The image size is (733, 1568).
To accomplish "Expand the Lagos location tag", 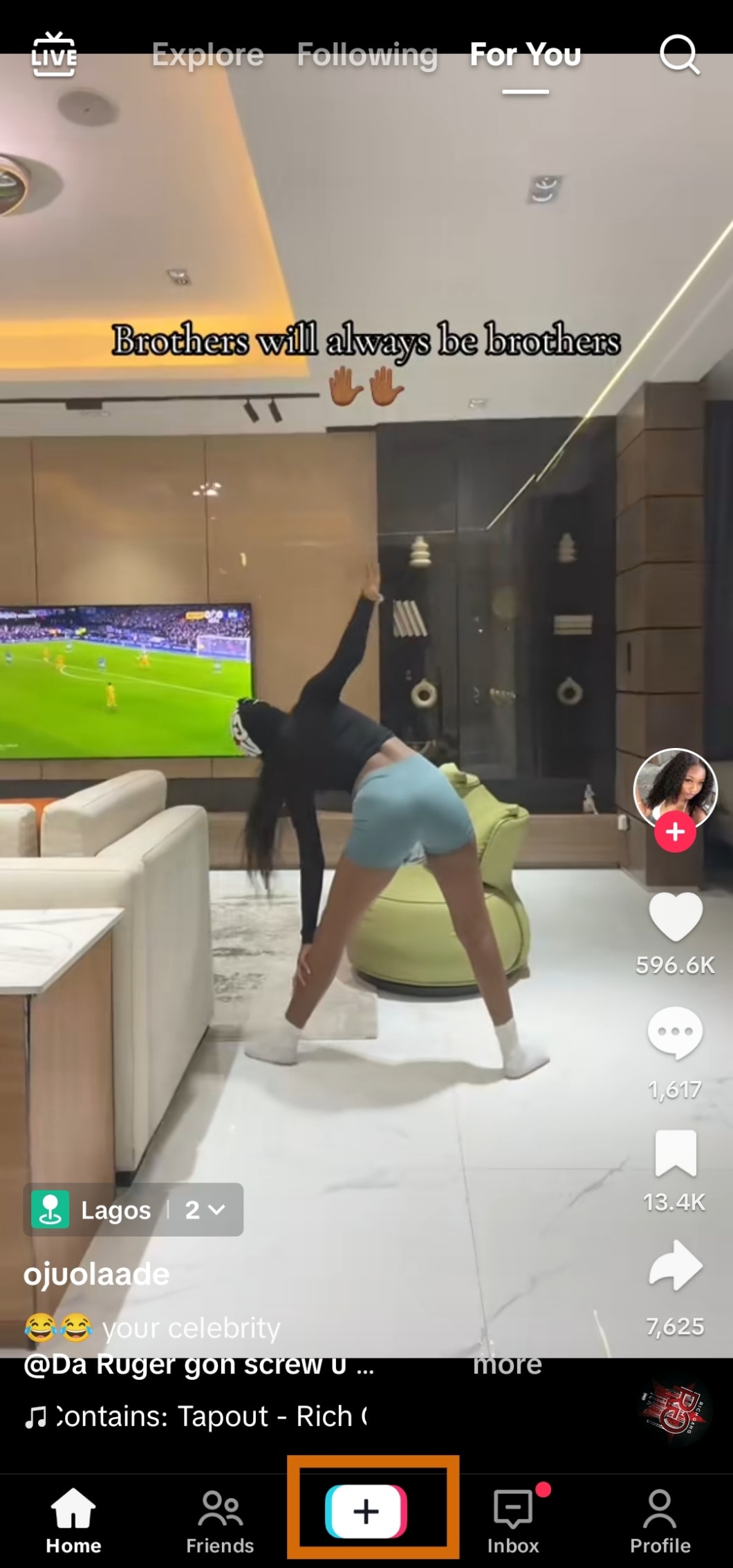I will point(133,1210).
